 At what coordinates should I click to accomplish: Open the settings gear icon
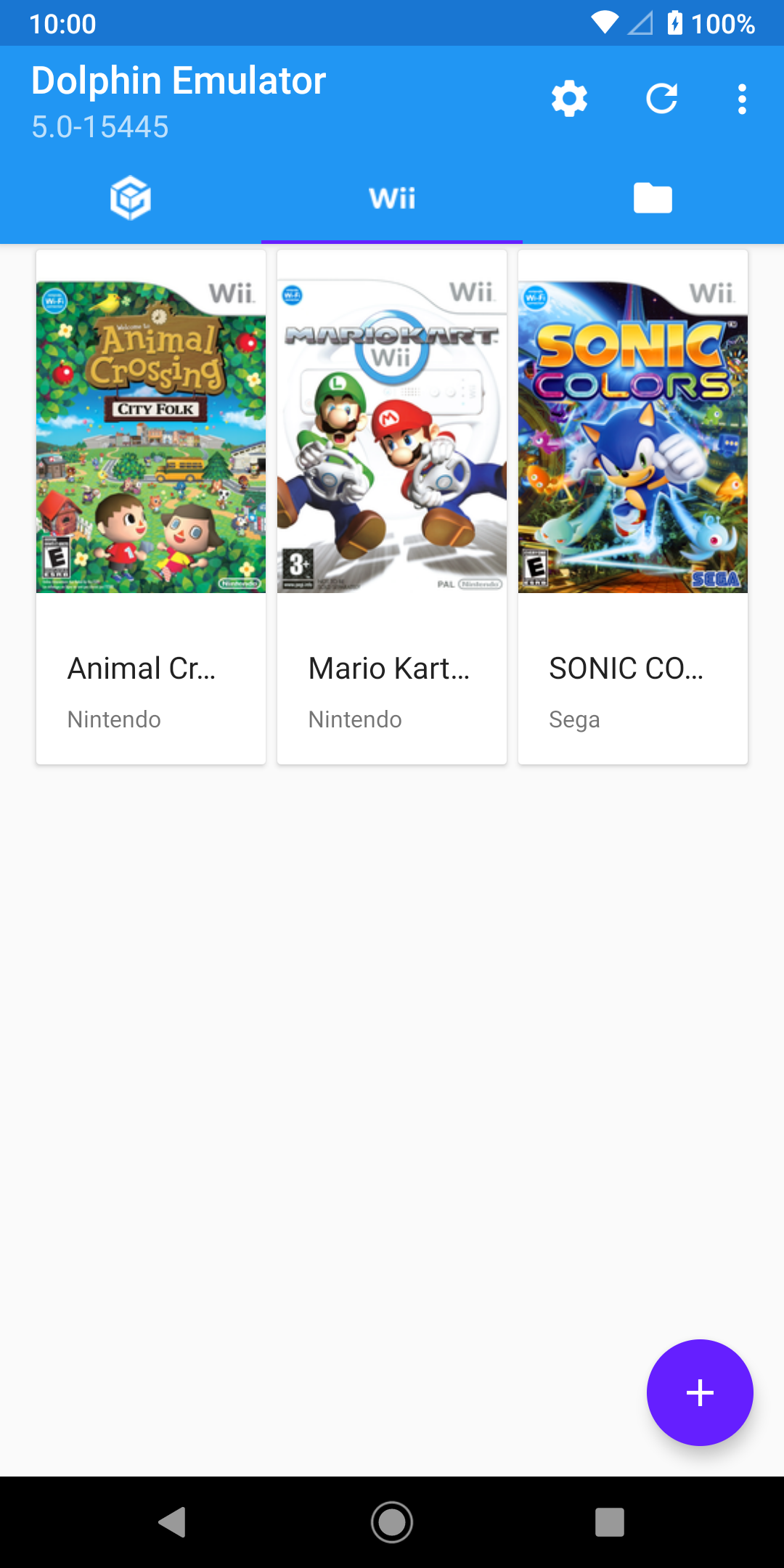(569, 99)
